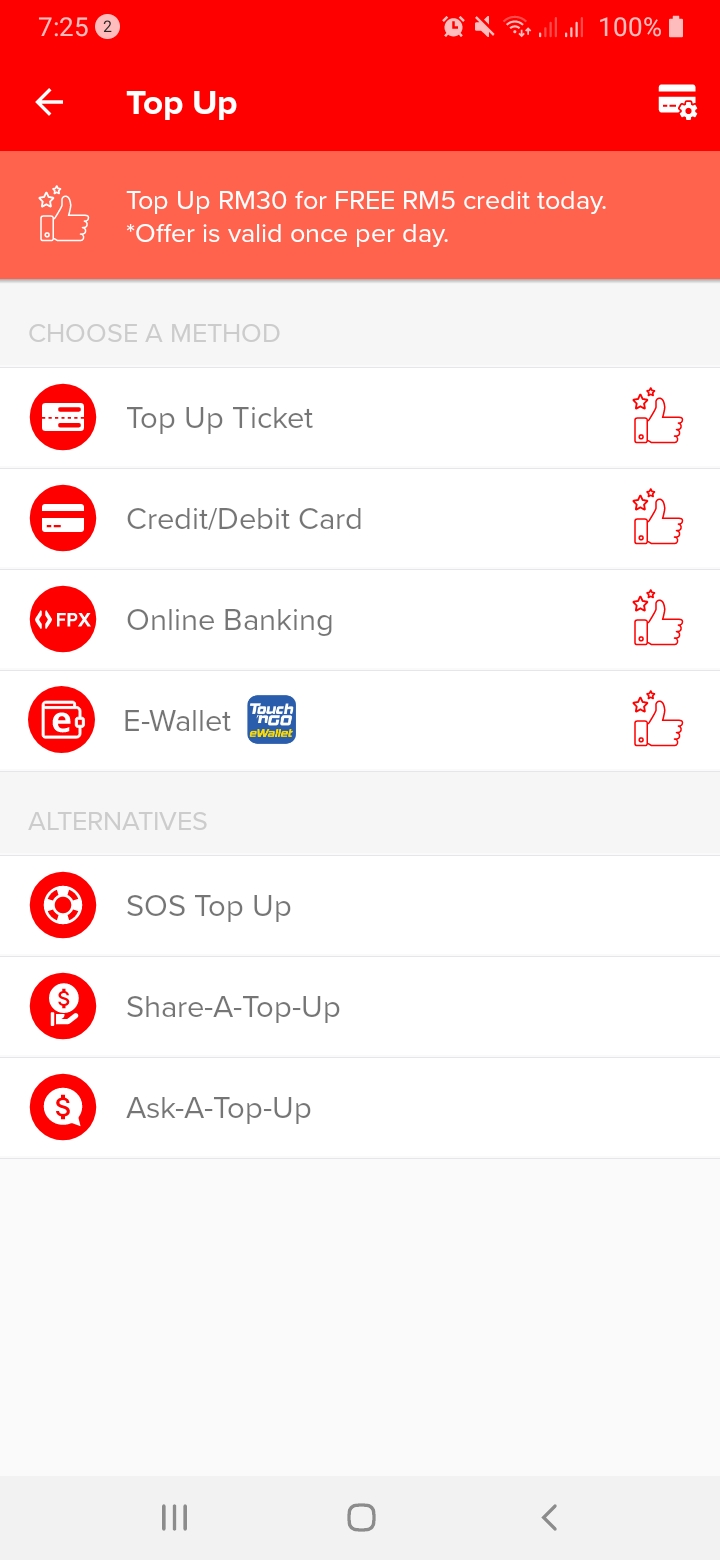The width and height of the screenshot is (720, 1560).
Task: Pick E-Wallet as top up method
Action: pos(360,721)
